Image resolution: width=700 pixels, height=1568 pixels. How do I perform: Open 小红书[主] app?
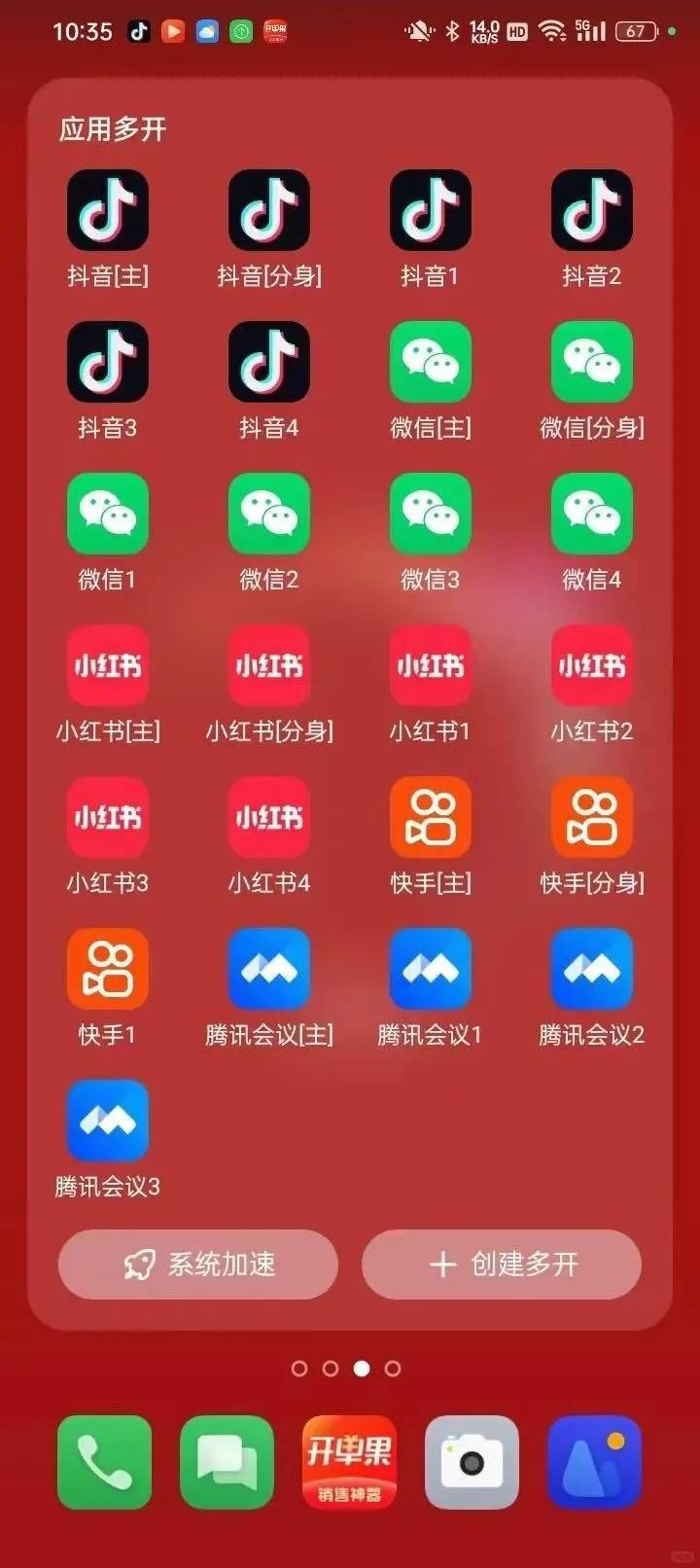click(x=108, y=665)
